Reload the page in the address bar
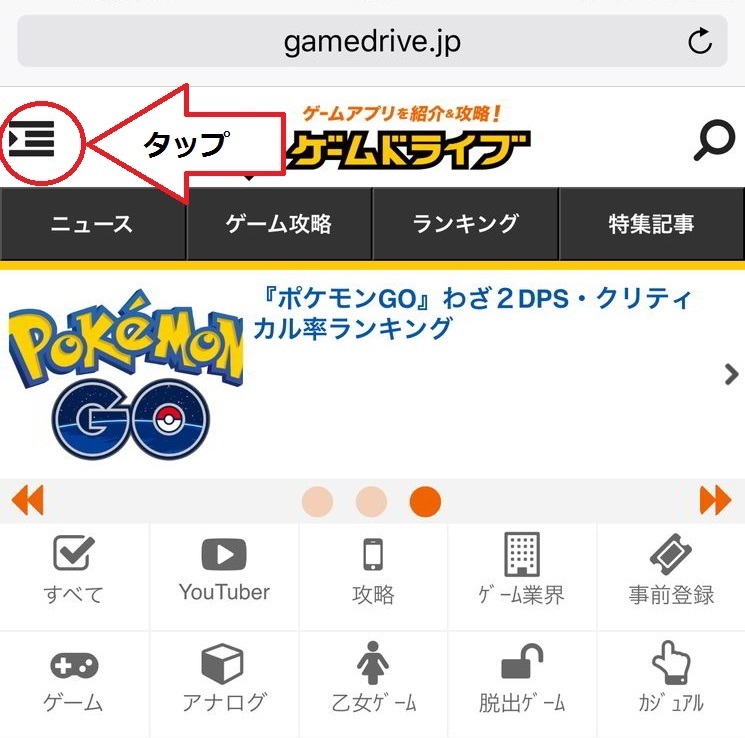Screen dimensions: 745x738 click(700, 42)
